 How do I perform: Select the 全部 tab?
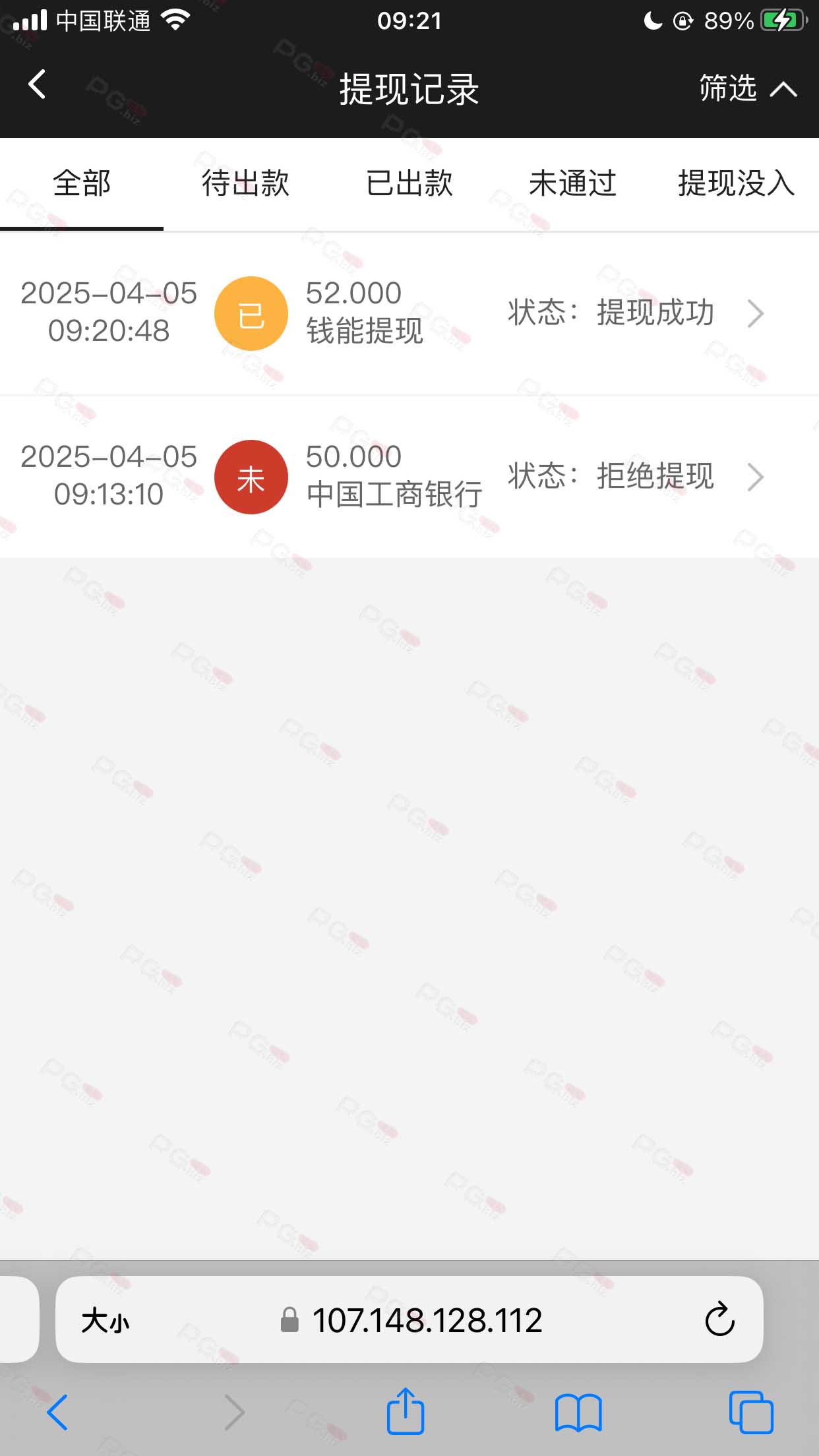(x=82, y=183)
